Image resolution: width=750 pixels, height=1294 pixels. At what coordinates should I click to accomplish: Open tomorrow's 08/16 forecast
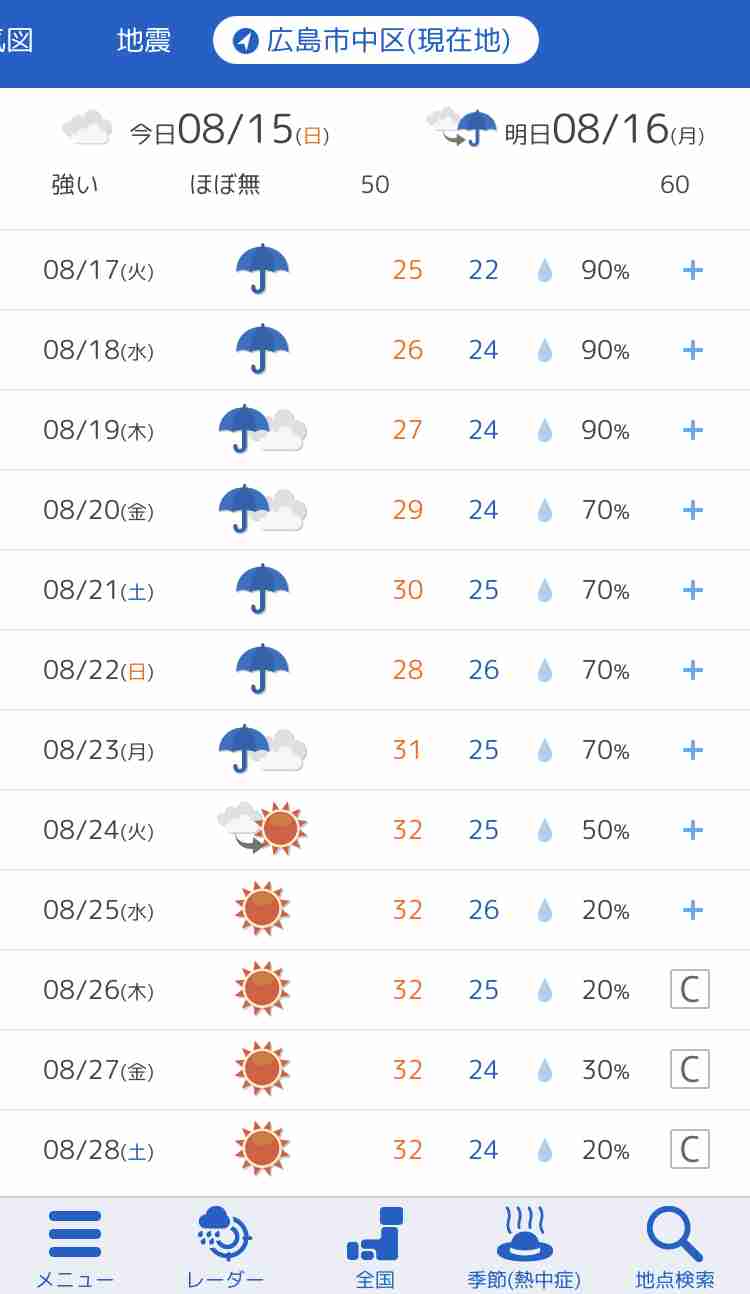566,130
